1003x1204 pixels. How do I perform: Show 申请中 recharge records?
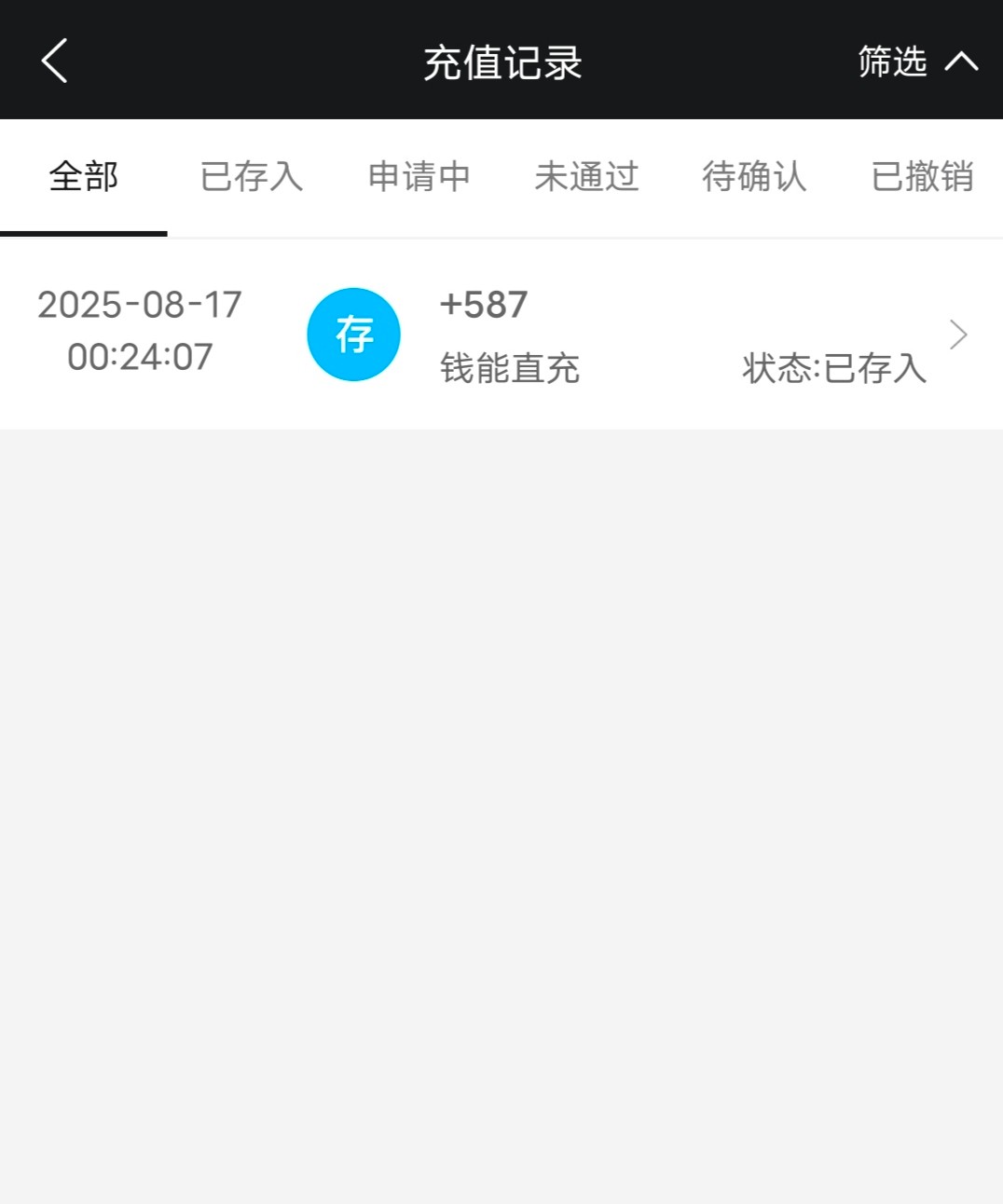pos(419,177)
